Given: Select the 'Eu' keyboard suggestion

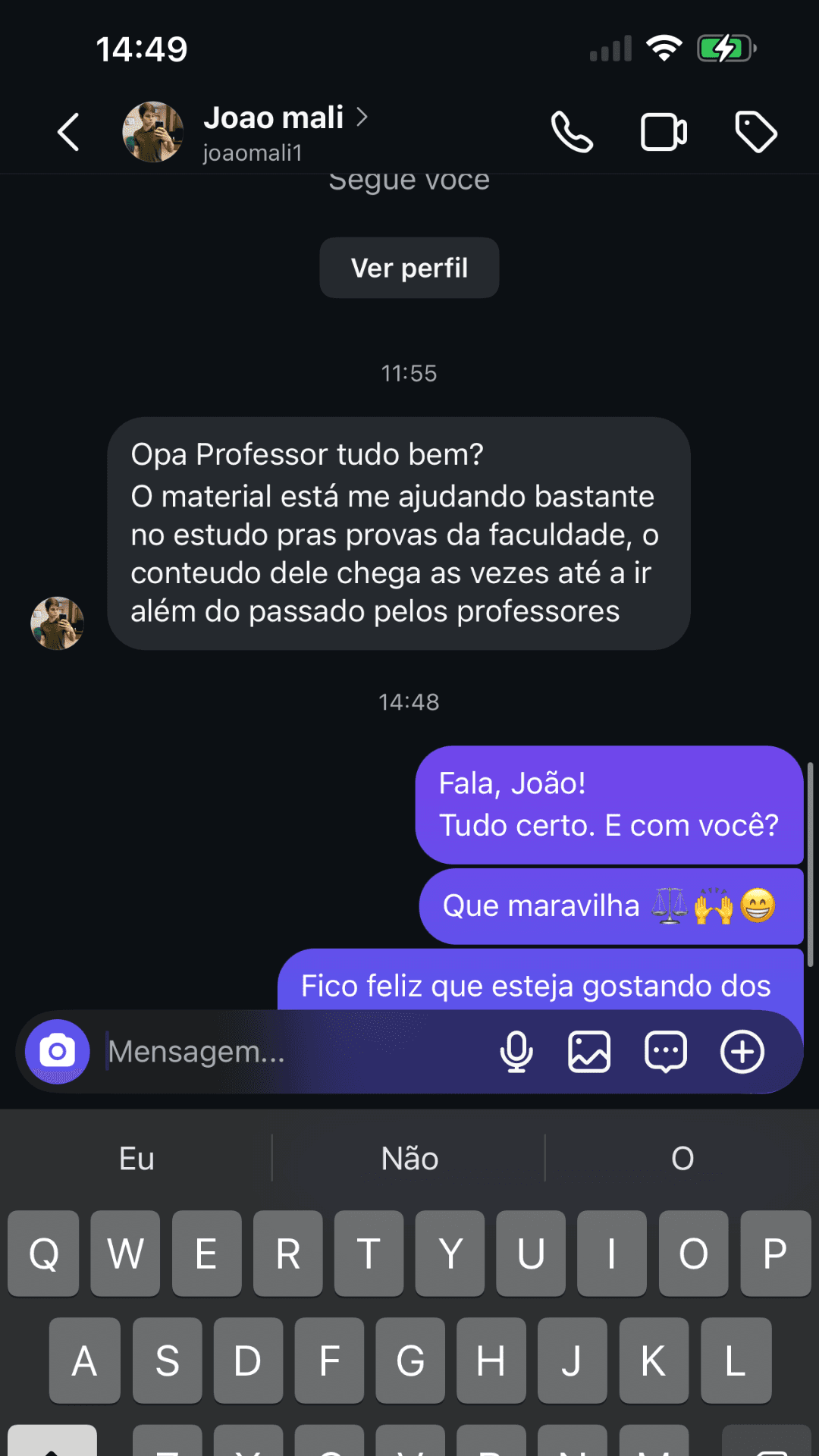Looking at the screenshot, I should (136, 1158).
